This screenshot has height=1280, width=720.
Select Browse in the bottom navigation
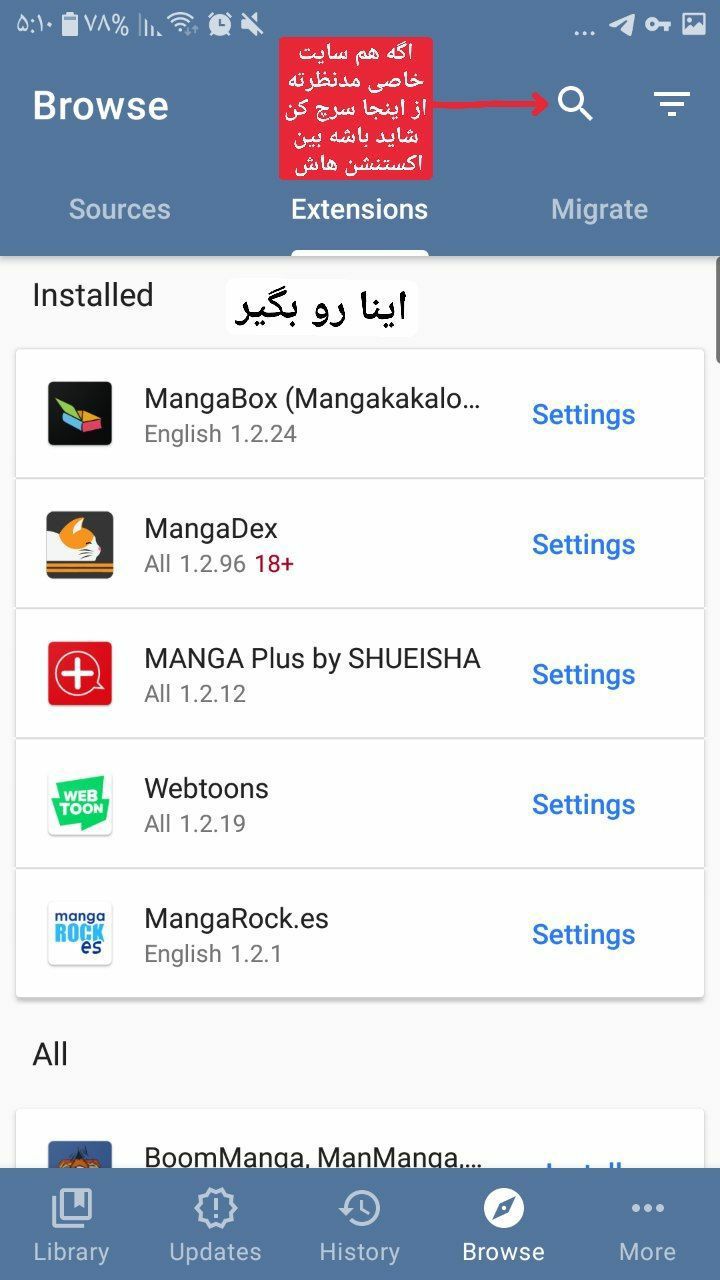pyautogui.click(x=503, y=1226)
